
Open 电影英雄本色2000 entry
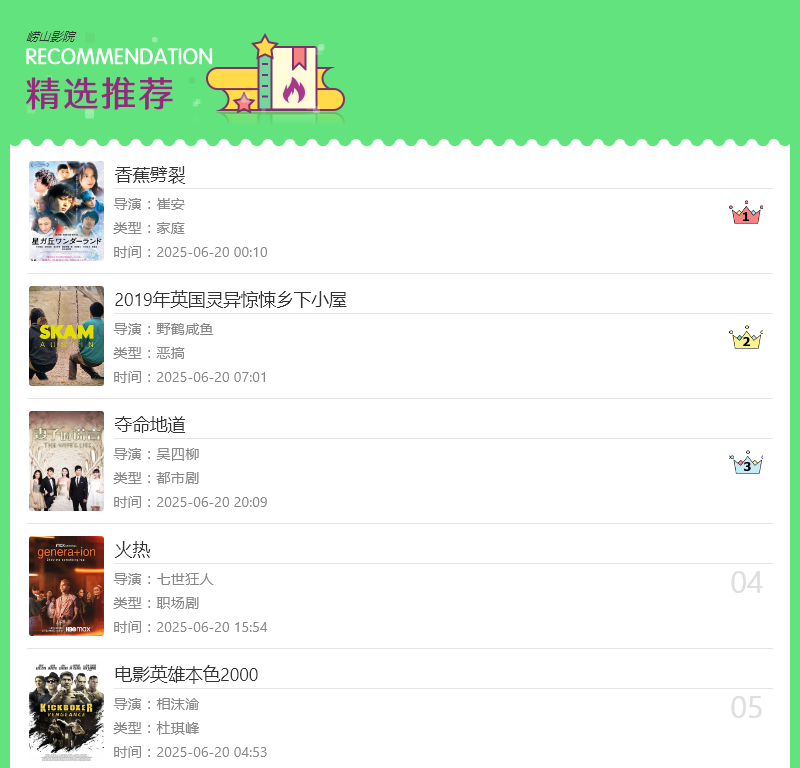[x=186, y=675]
